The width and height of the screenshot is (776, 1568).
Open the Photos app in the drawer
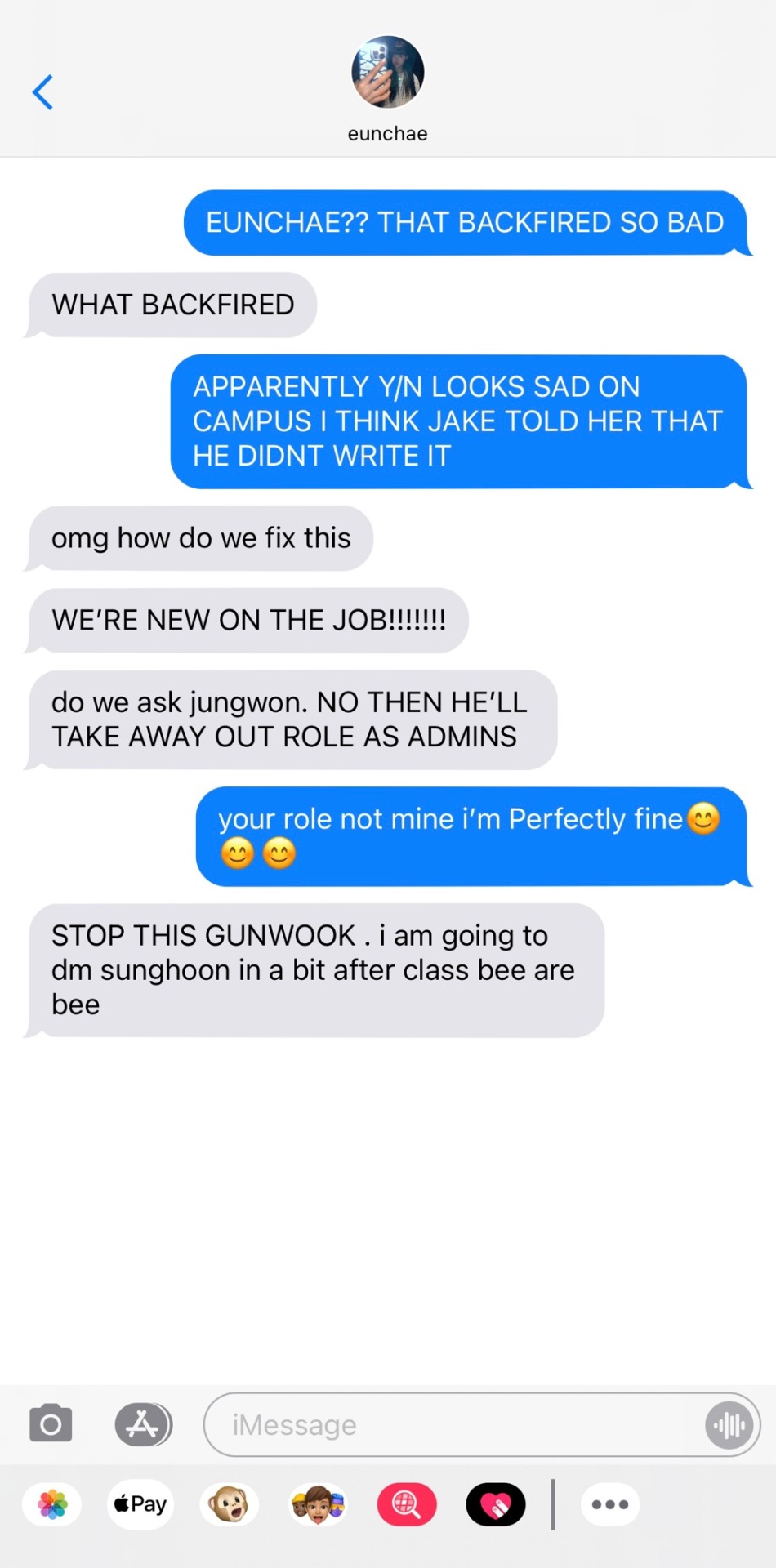[x=52, y=1503]
